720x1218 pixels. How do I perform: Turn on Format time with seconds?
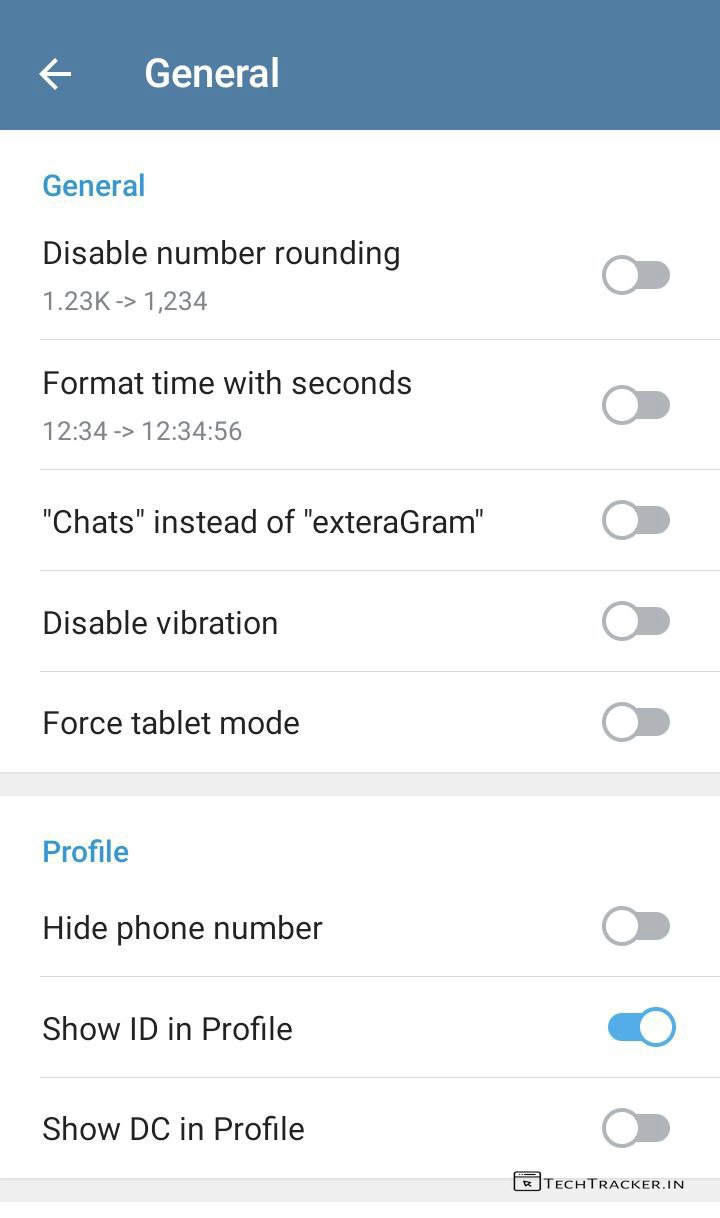[636, 405]
